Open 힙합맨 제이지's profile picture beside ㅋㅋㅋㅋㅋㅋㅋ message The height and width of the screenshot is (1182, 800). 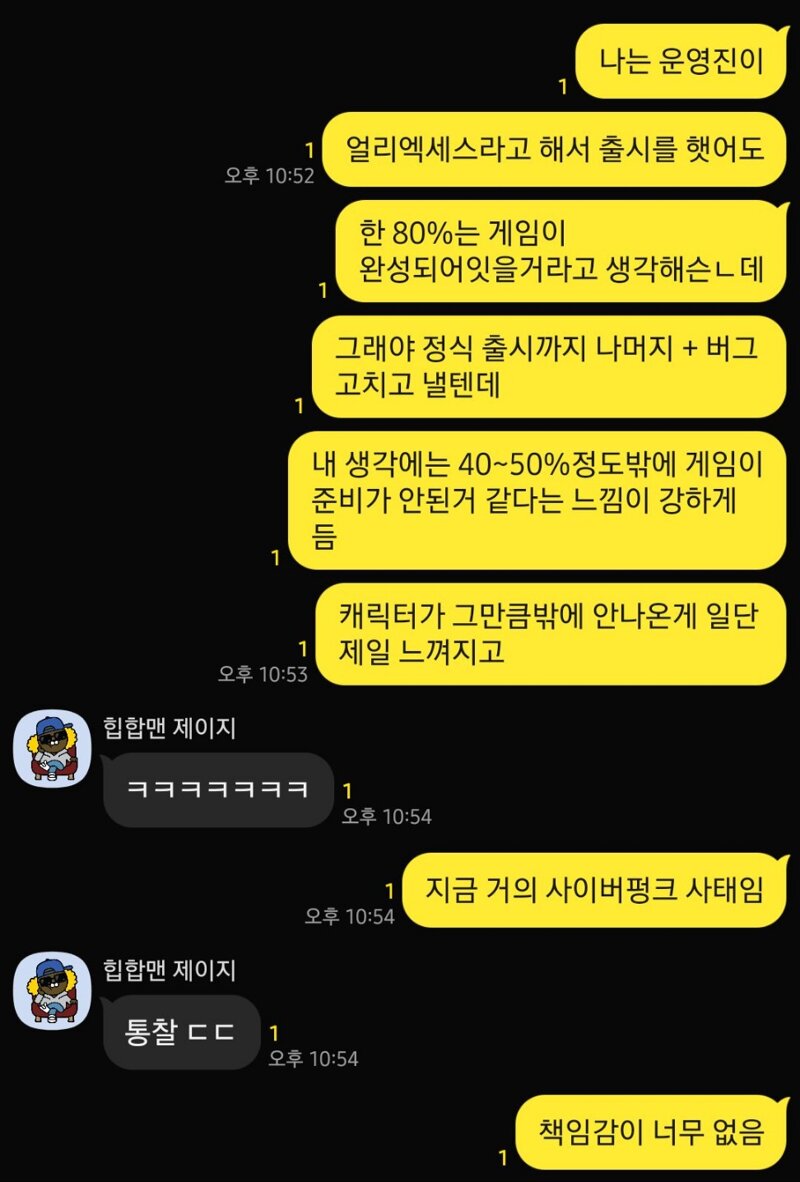point(52,749)
